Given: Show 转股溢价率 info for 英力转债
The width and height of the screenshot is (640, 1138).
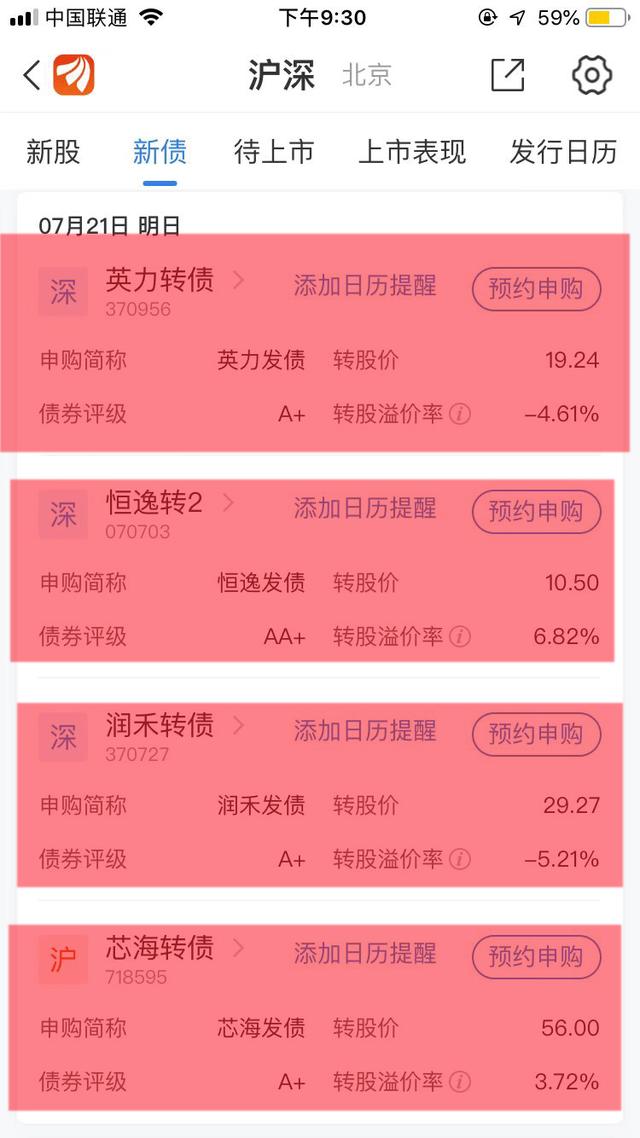Looking at the screenshot, I should coord(460,414).
